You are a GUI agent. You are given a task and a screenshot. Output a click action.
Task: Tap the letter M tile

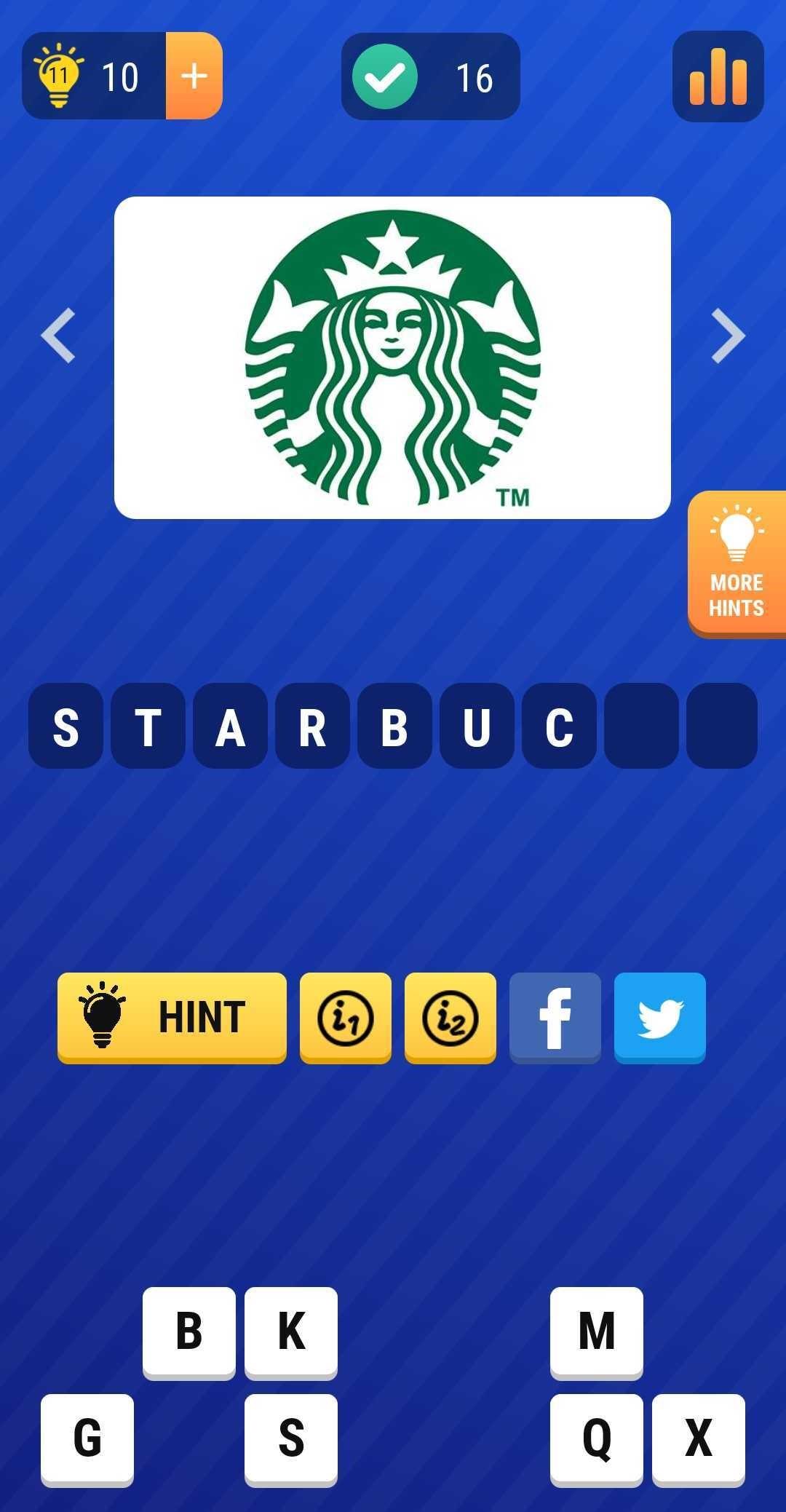pos(597,1332)
